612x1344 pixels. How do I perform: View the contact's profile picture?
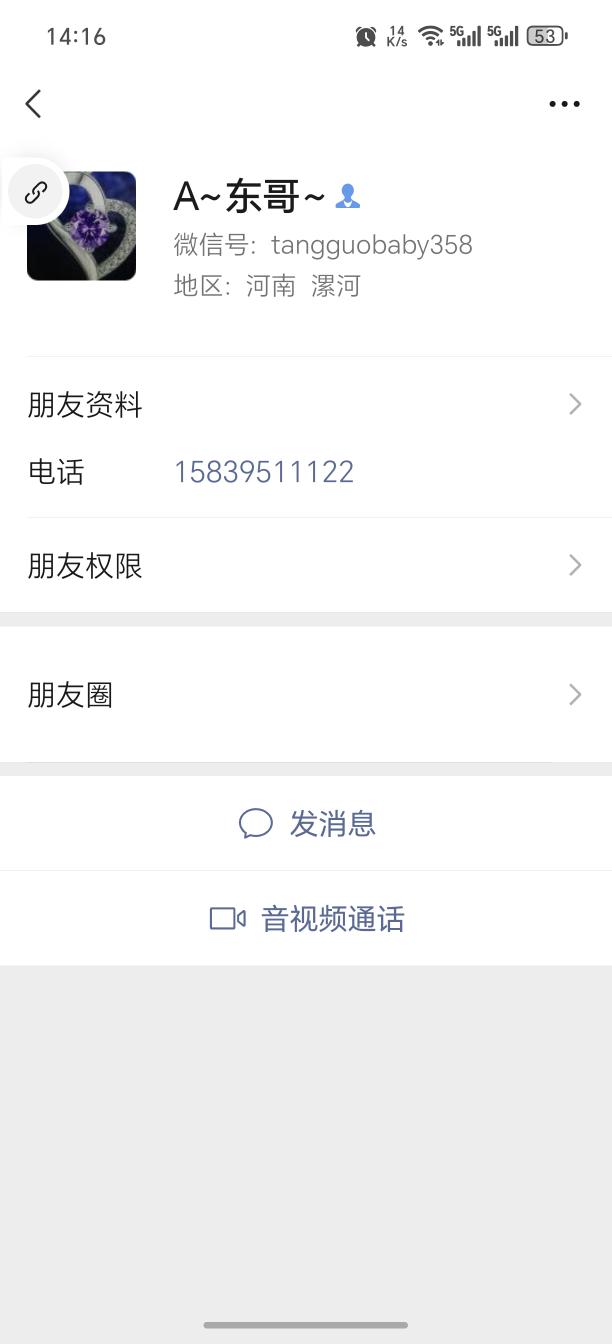pyautogui.click(x=81, y=226)
